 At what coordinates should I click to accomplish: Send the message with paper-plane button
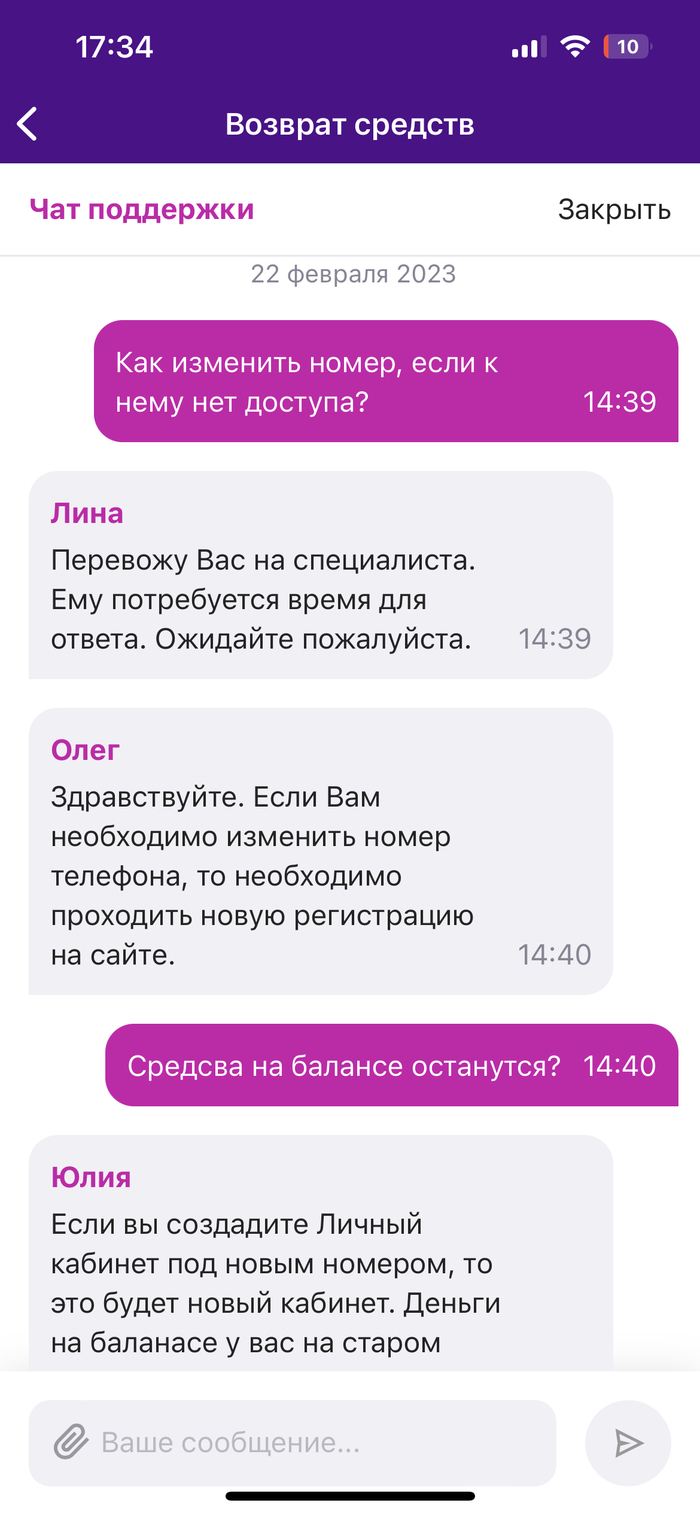click(627, 1442)
